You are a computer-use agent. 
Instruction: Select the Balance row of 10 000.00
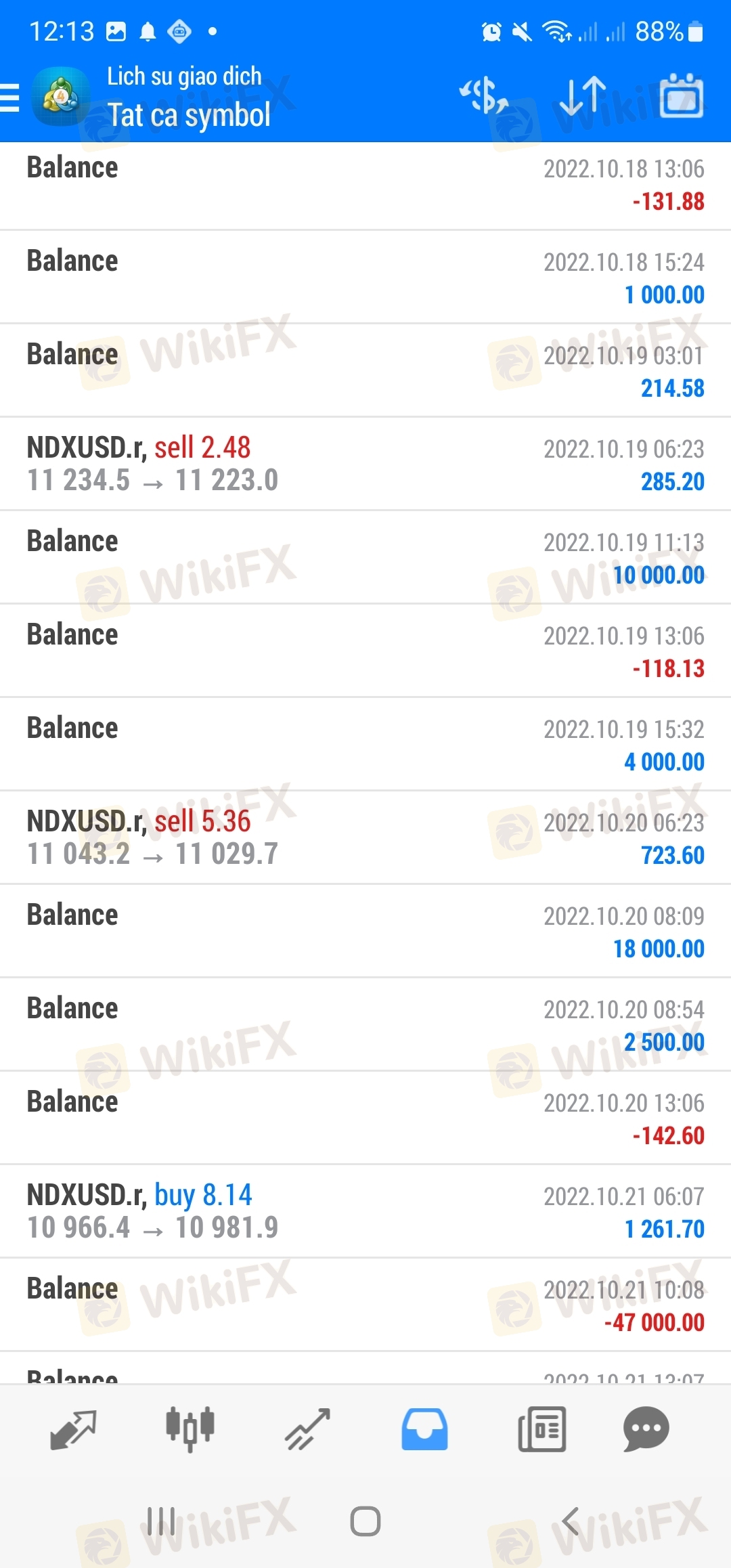click(x=365, y=557)
